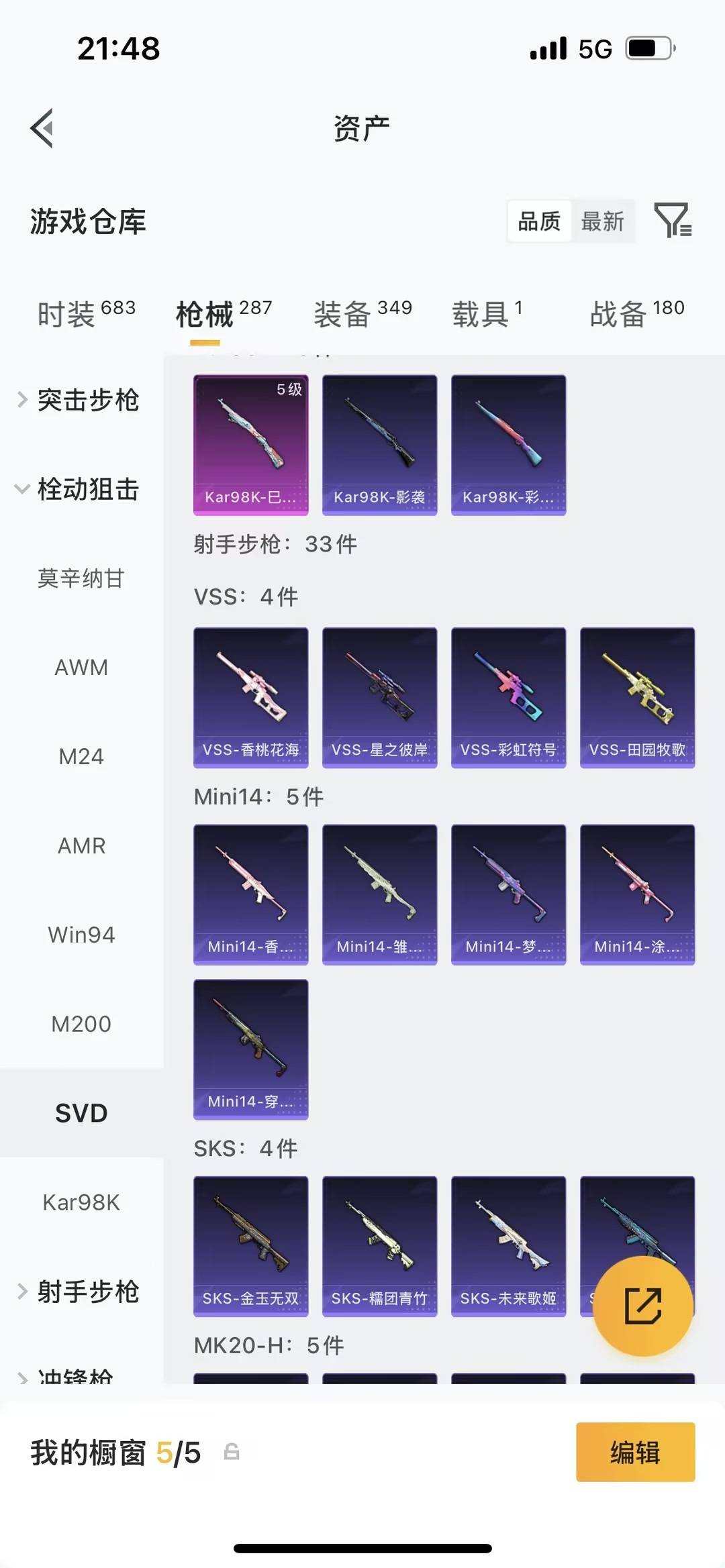The height and width of the screenshot is (1568, 725).
Task: Select the VSS-香桃花海 skin thumbnail
Action: tap(250, 696)
